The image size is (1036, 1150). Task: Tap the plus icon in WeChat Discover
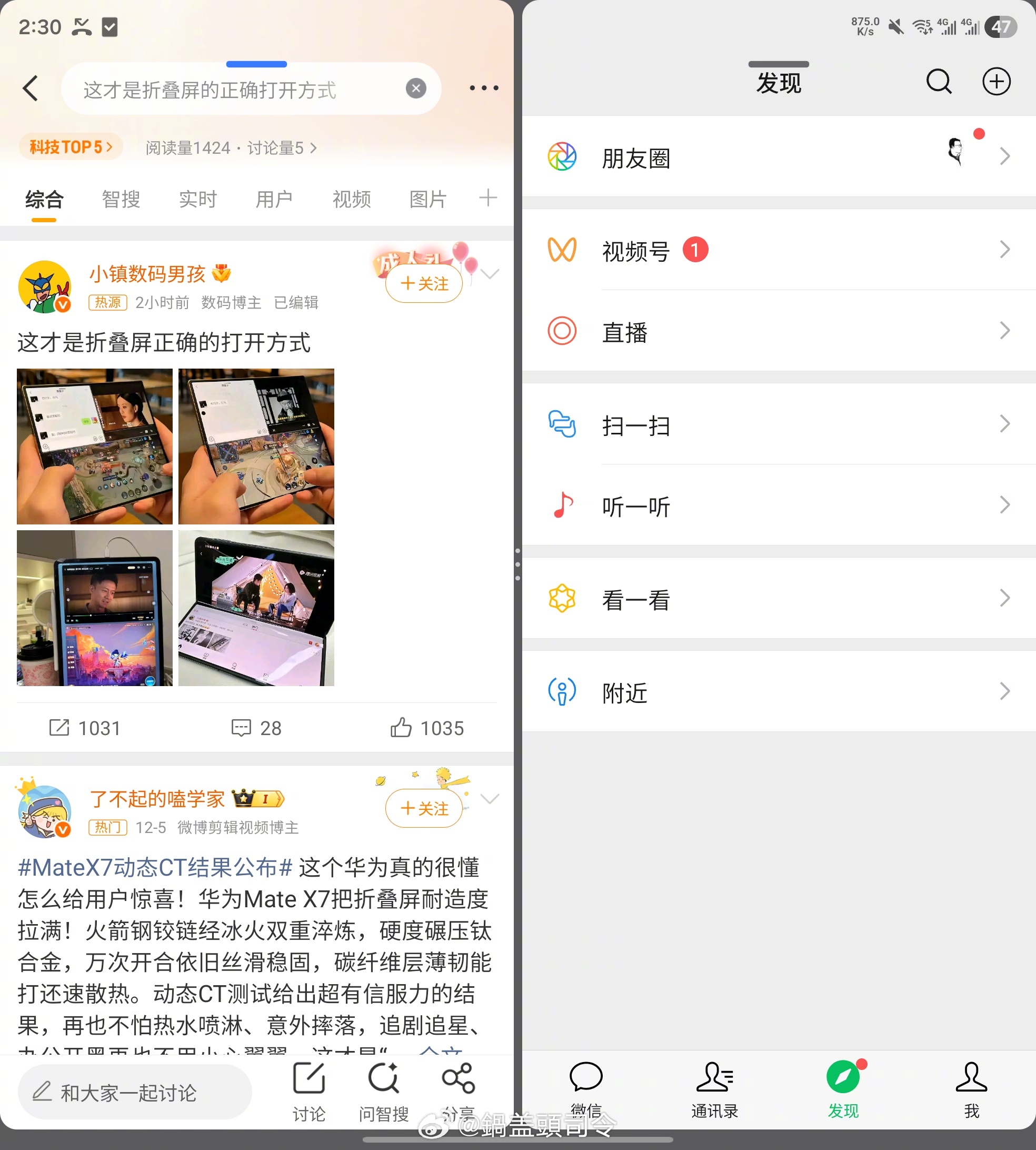pyautogui.click(x=996, y=82)
